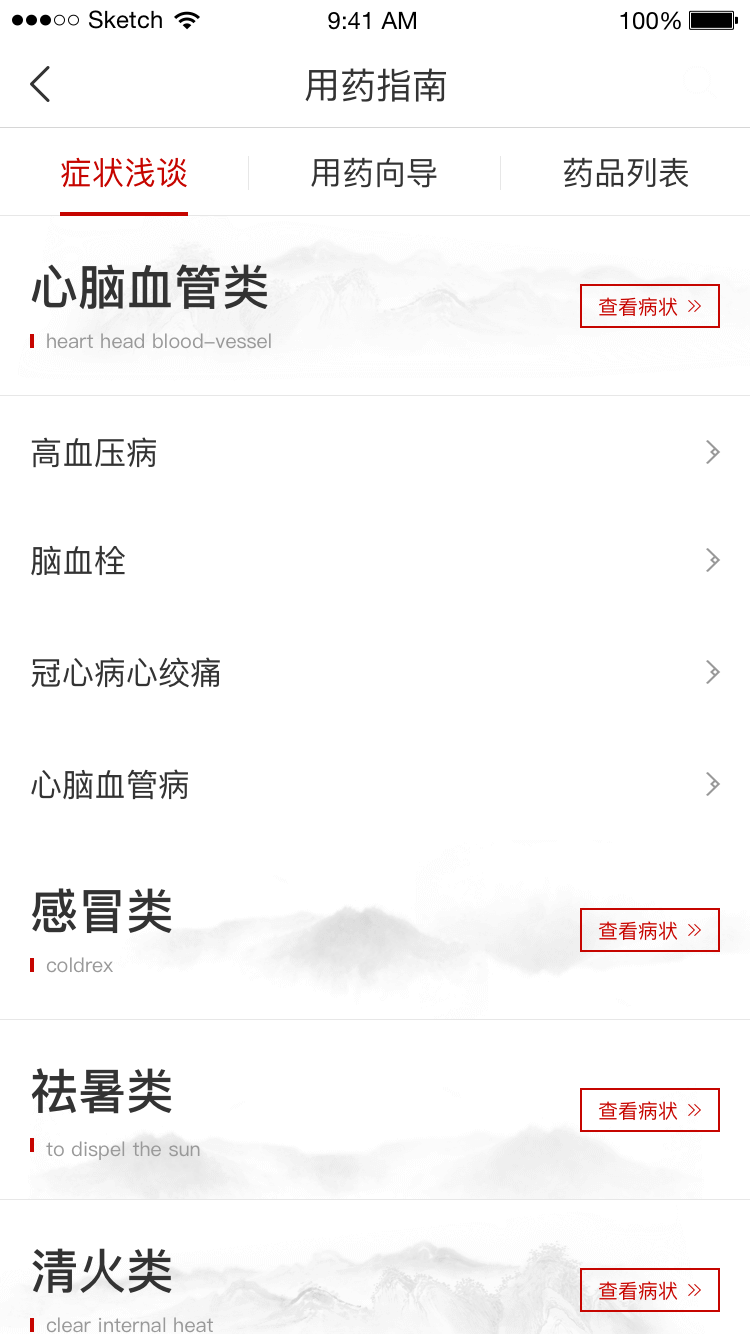
Task: Go back using the top-left arrow
Action: pyautogui.click(x=40, y=85)
